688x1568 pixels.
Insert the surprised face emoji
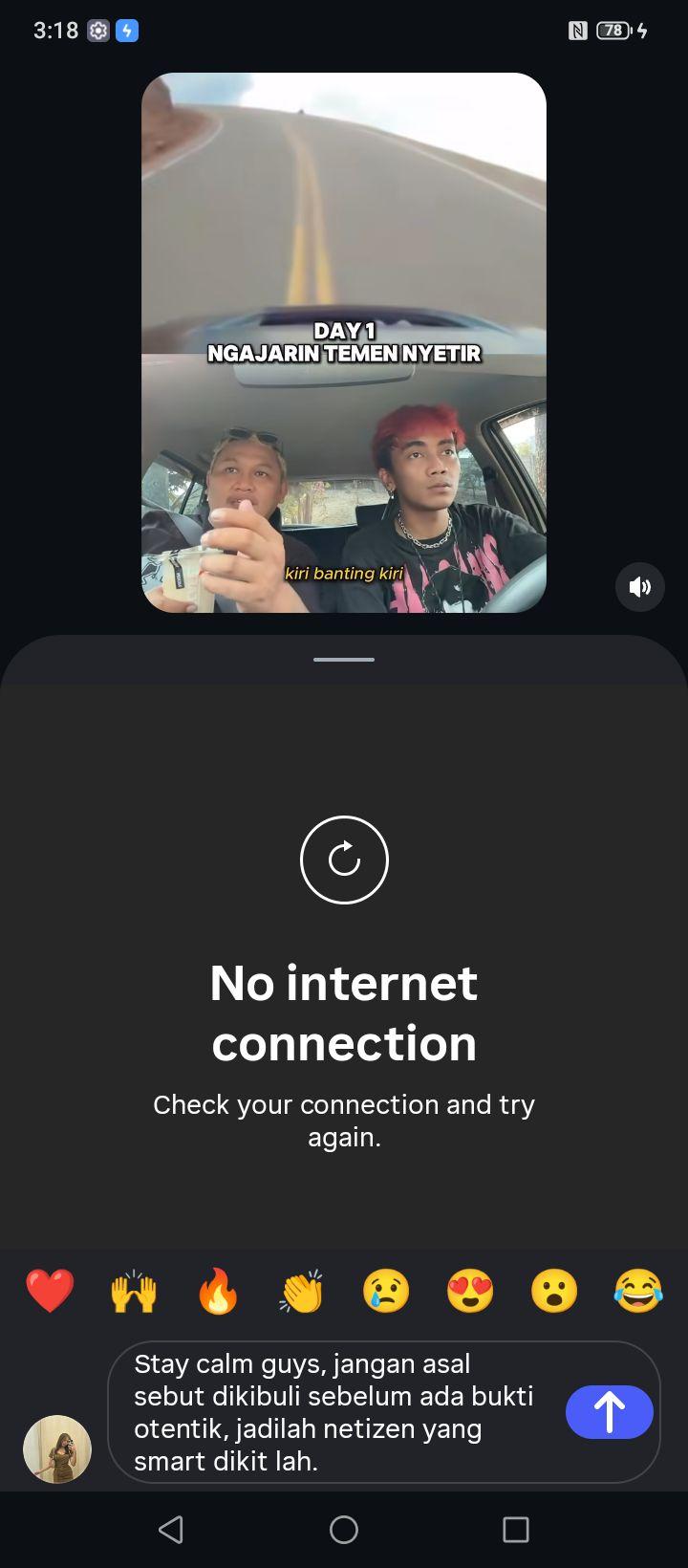click(554, 1292)
